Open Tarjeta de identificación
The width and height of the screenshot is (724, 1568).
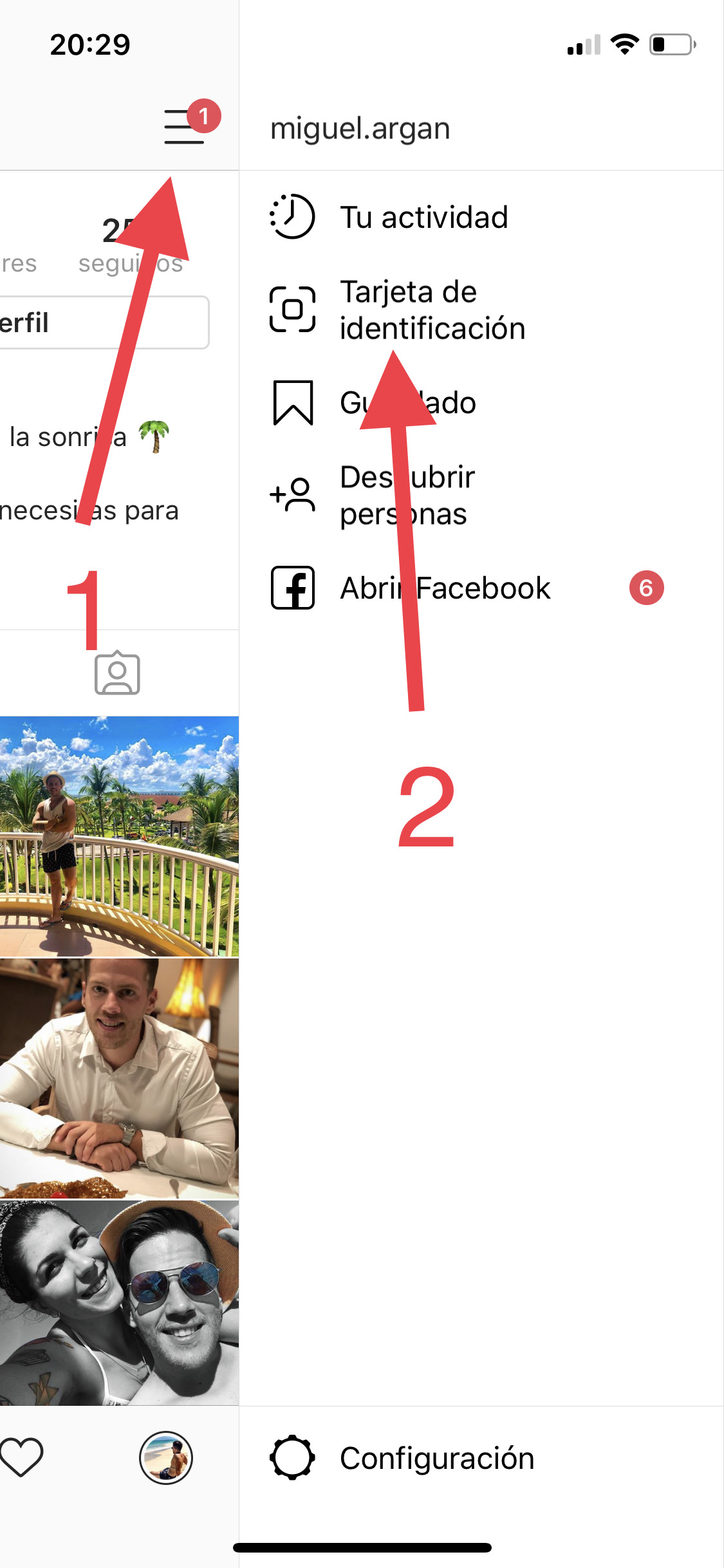[431, 310]
